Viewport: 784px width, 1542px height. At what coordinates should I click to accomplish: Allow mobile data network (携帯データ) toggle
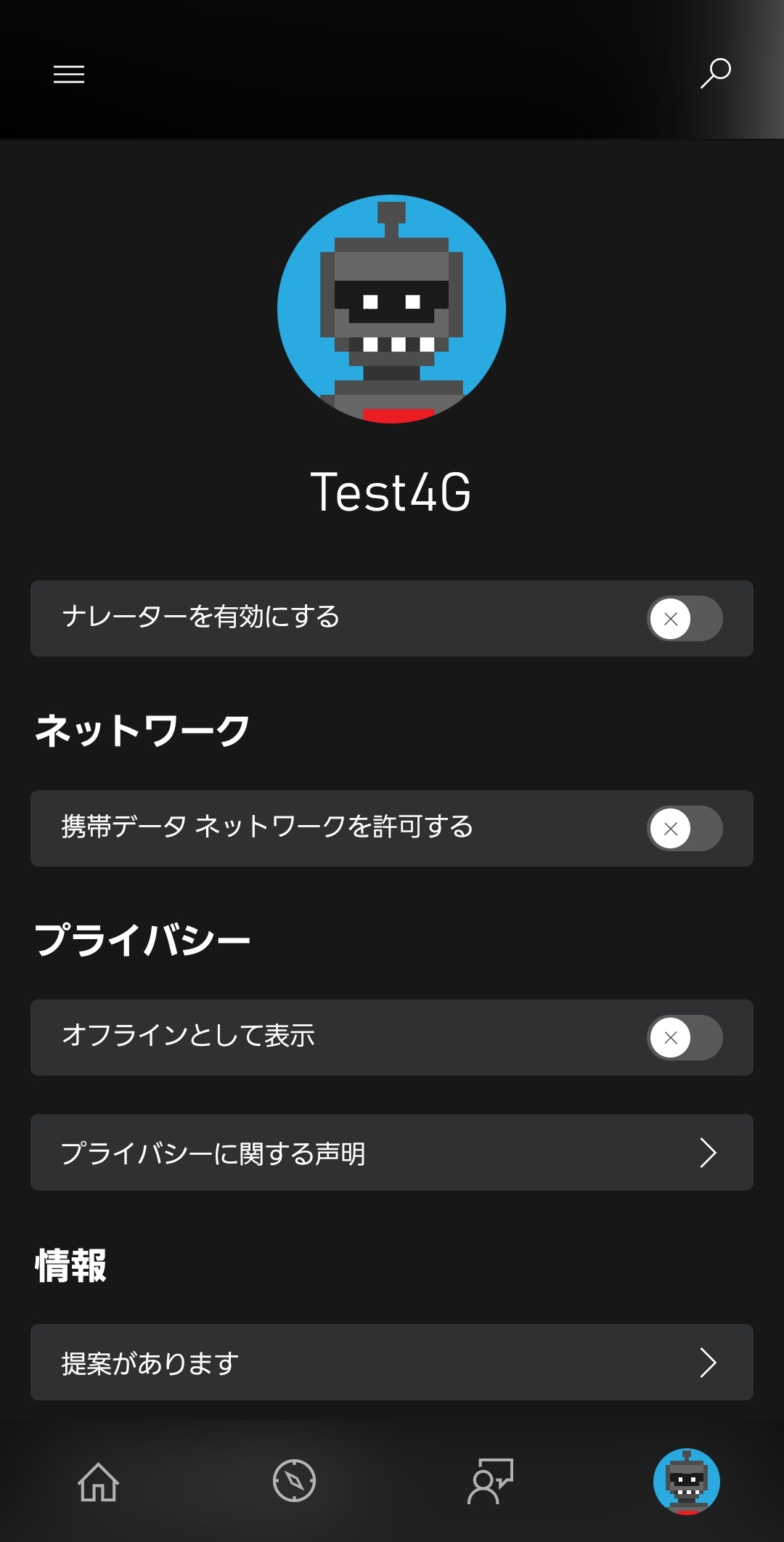point(684,829)
